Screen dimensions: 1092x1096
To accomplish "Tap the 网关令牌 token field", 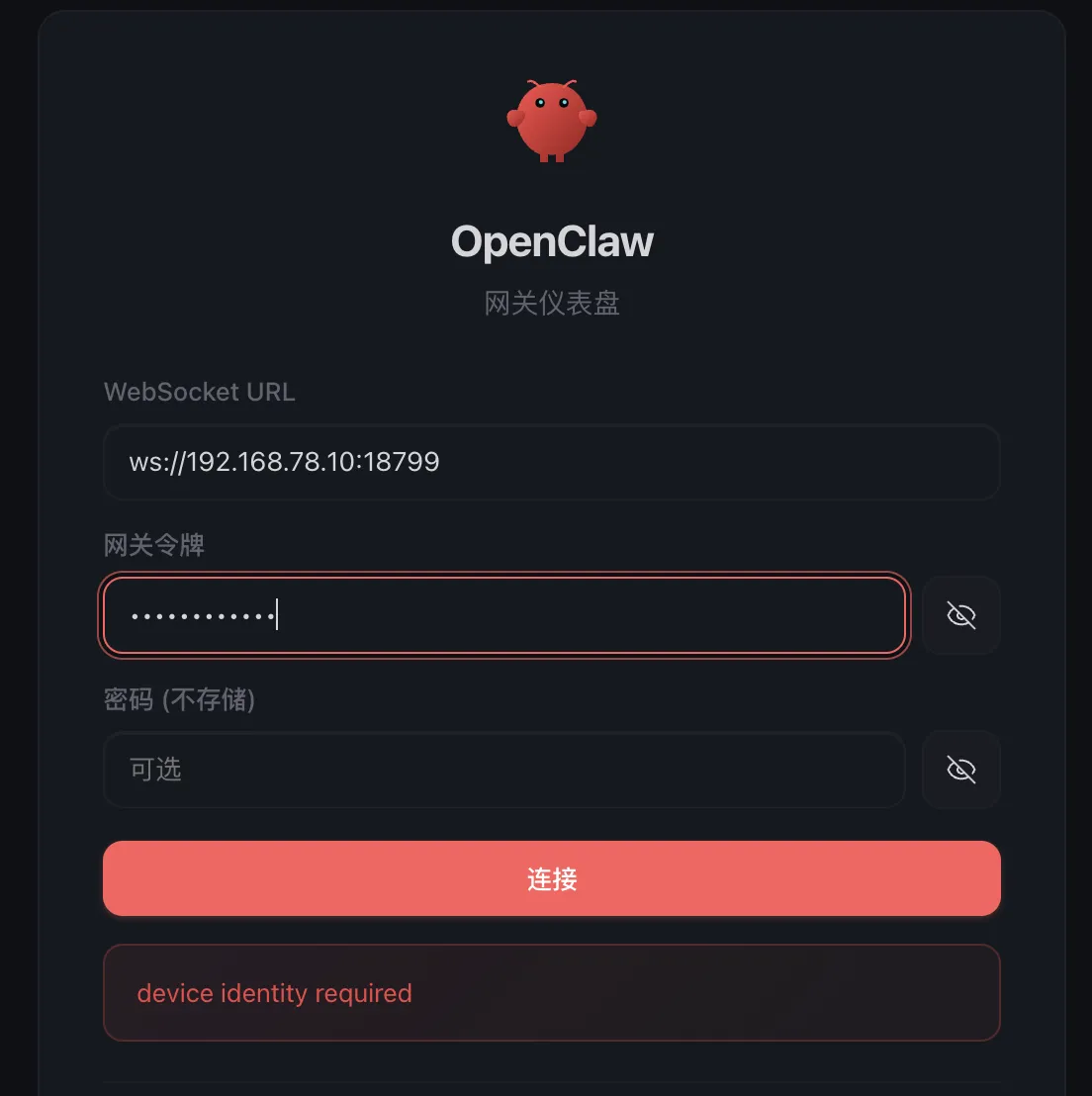I will pyautogui.click(x=504, y=616).
